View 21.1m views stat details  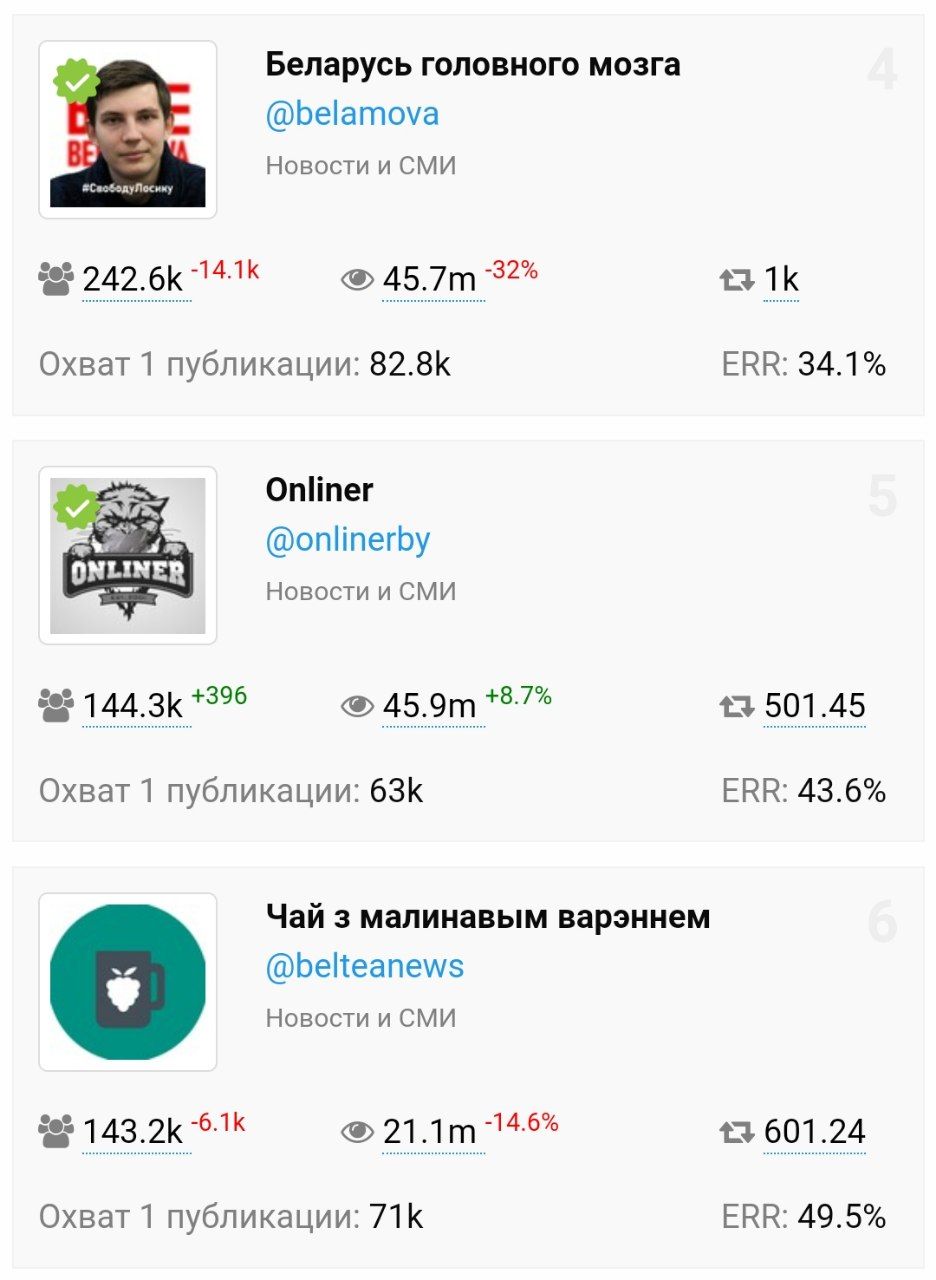click(x=430, y=1132)
